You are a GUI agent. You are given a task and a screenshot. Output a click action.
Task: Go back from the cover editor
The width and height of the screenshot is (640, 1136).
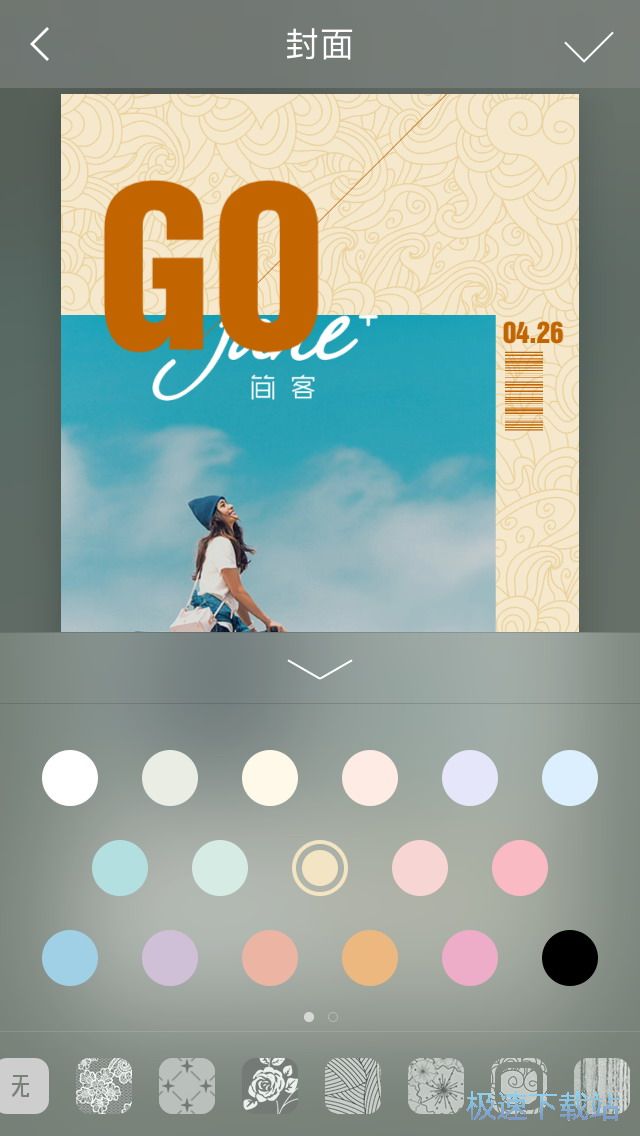coord(40,45)
